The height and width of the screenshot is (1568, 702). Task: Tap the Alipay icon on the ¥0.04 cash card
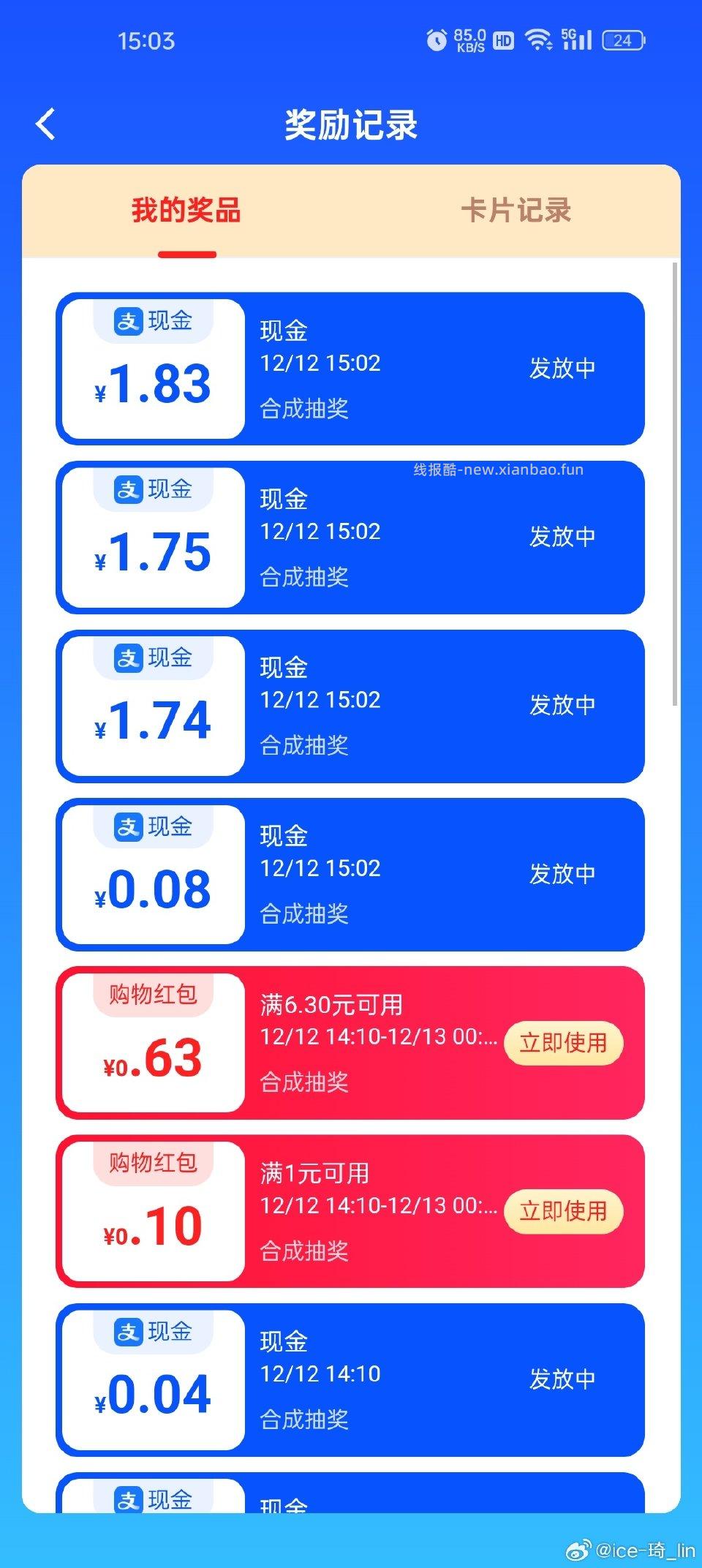tap(127, 1333)
